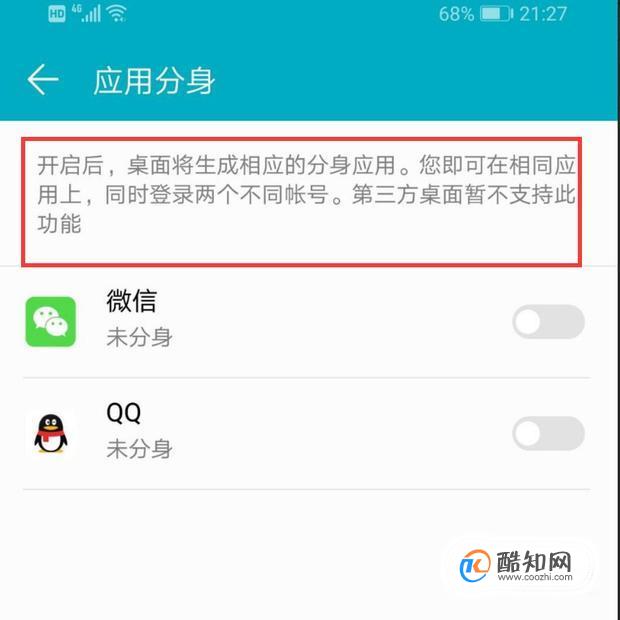Screen dimensions: 620x620
Task: Go back from 应用分身 screen
Action: 42,80
